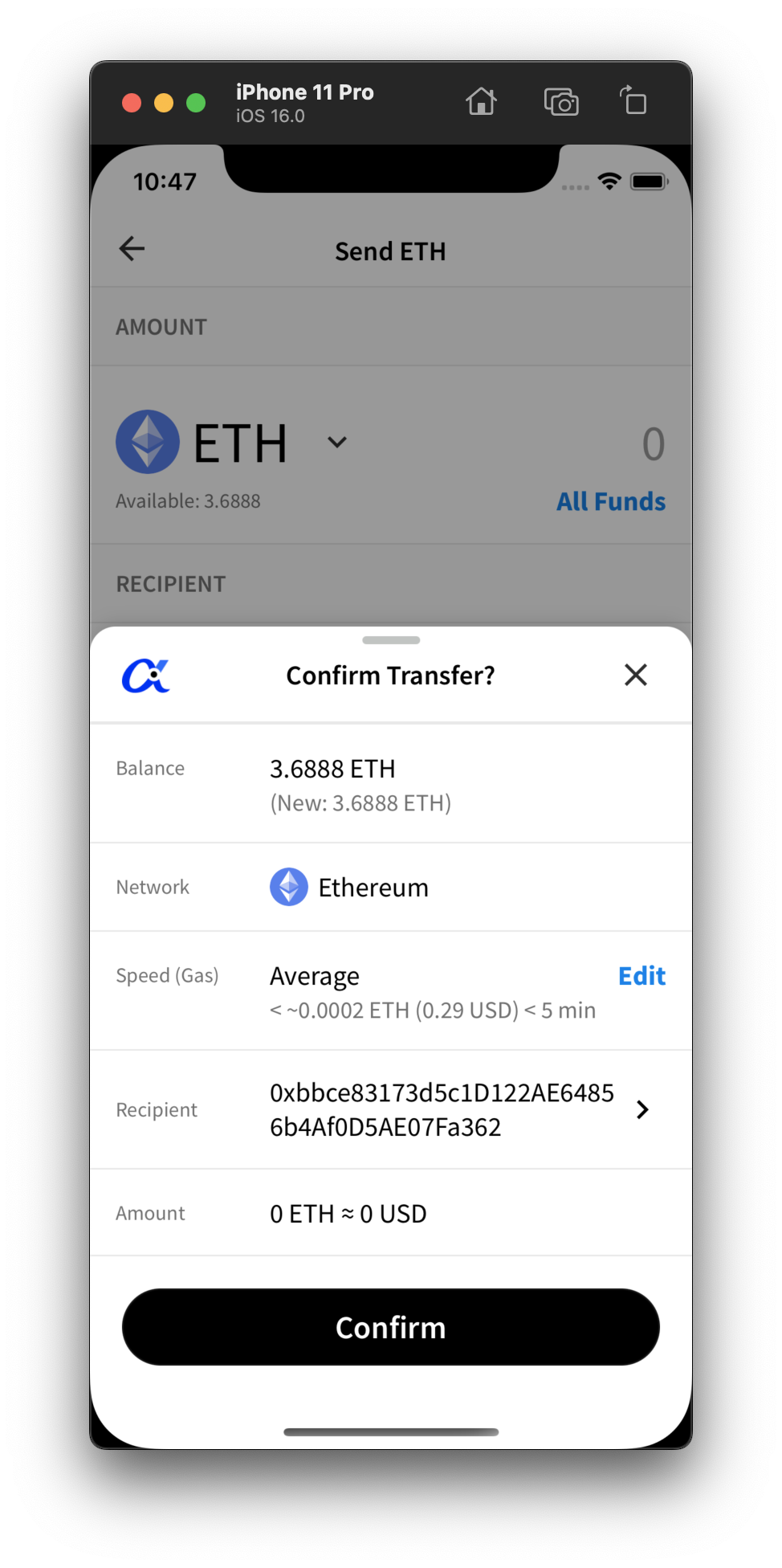Tap the rotate device icon
This screenshot has width=782, height=1568.
pyautogui.click(x=633, y=102)
